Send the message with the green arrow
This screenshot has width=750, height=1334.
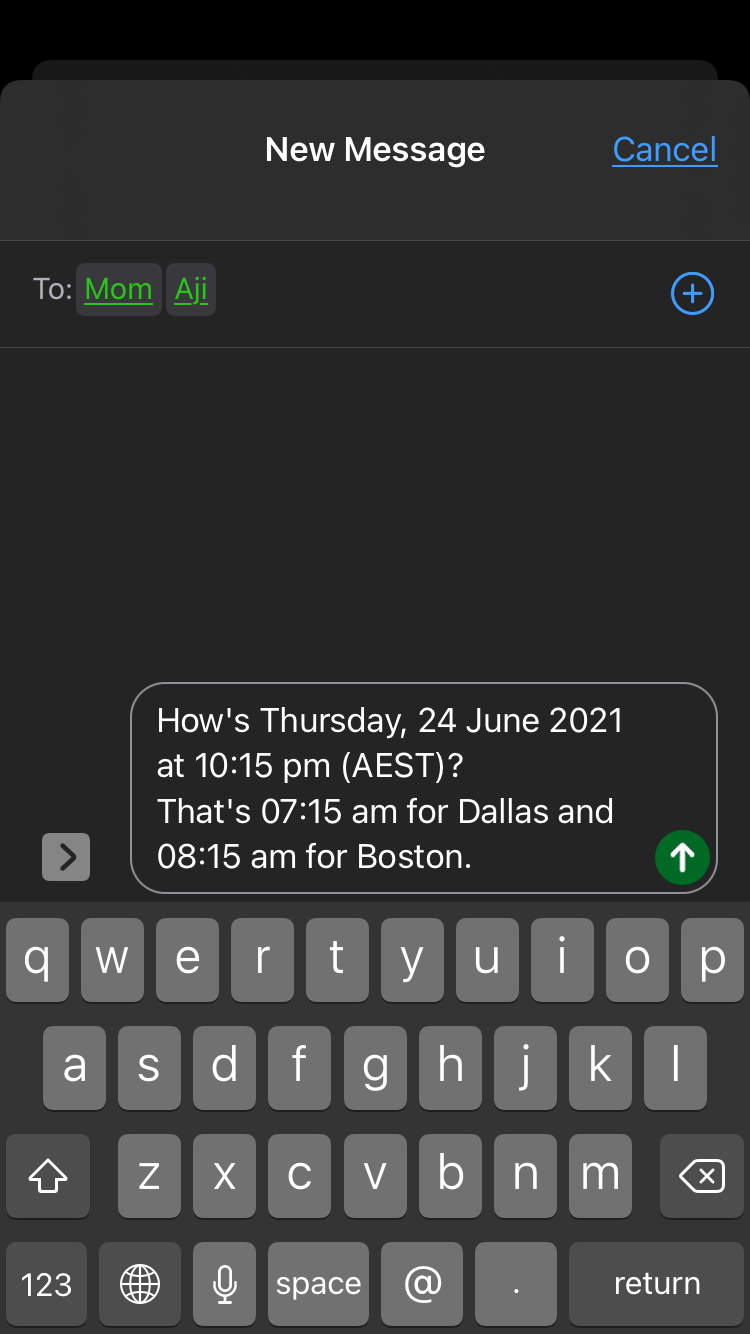coord(682,857)
